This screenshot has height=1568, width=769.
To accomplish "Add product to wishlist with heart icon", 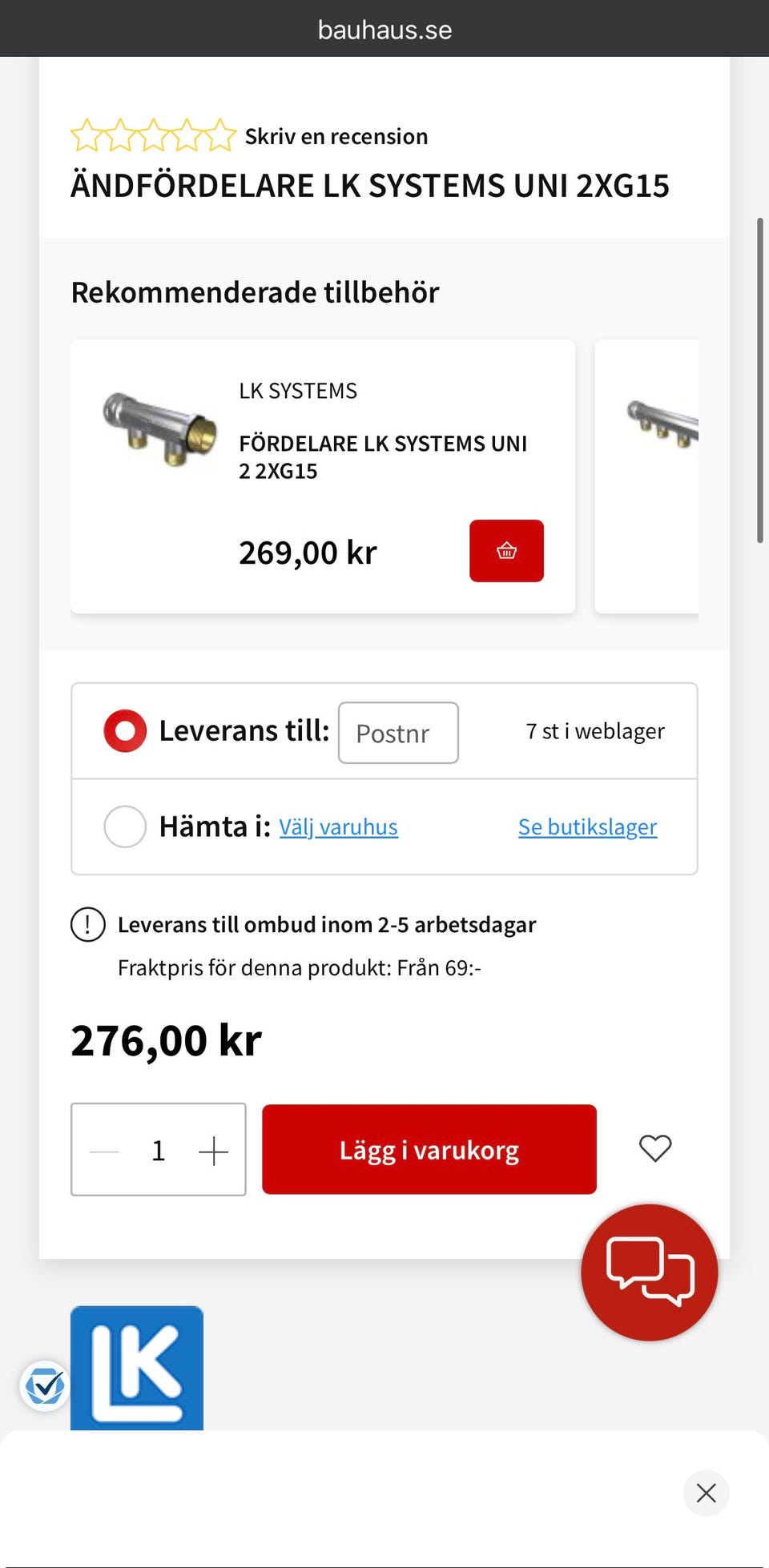I will click(x=655, y=1148).
